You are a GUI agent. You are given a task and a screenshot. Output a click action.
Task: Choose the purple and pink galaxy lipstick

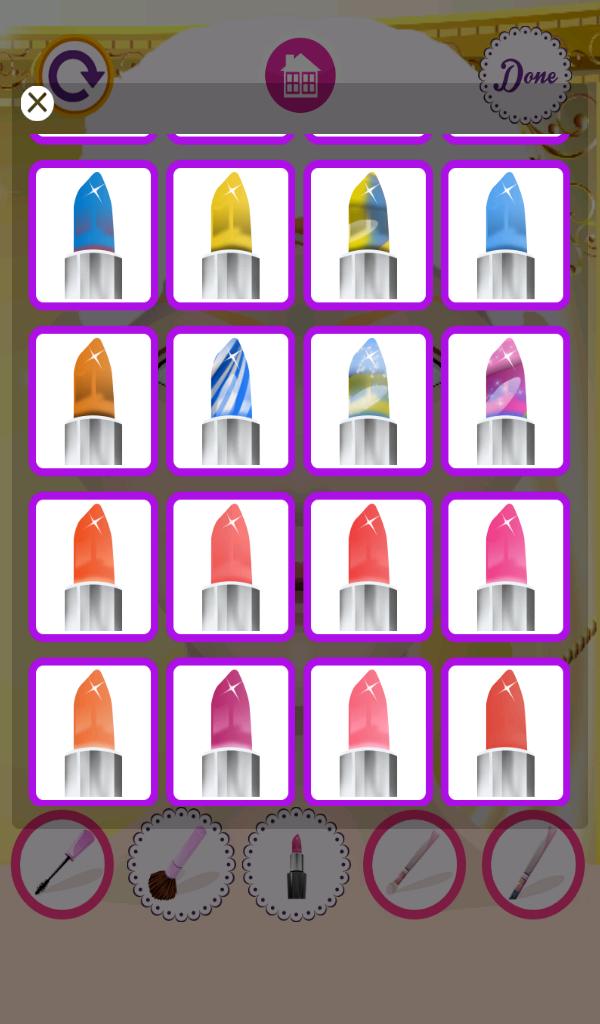tap(505, 400)
